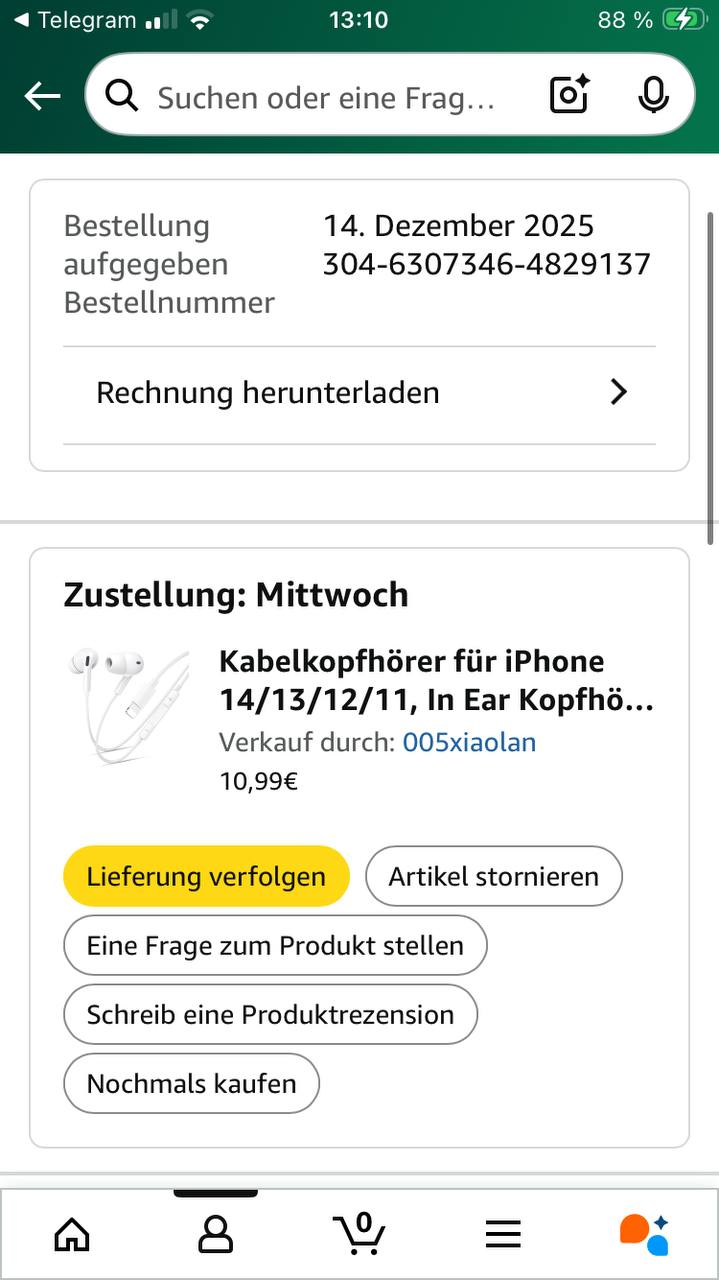Tap Lieferung verfolgen button
The height and width of the screenshot is (1280, 719).
(206, 877)
